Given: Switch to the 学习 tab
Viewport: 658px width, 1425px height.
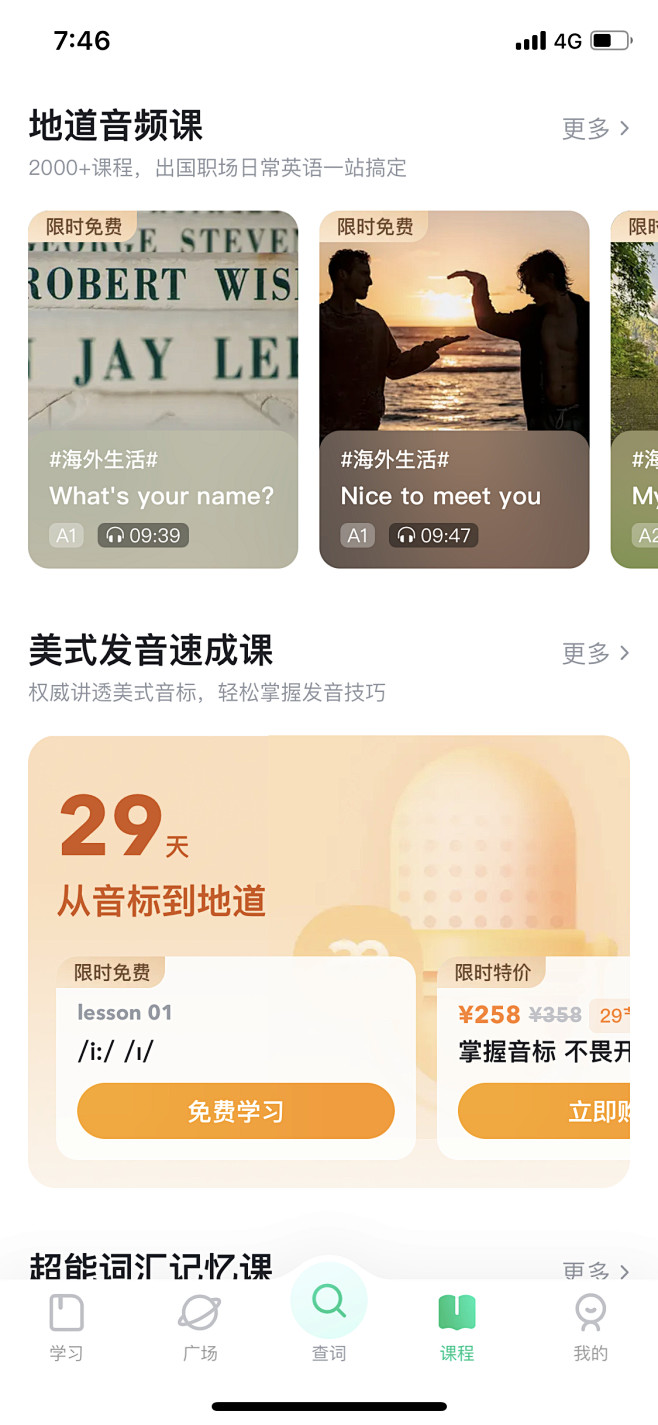Looking at the screenshot, I should click(x=66, y=1328).
